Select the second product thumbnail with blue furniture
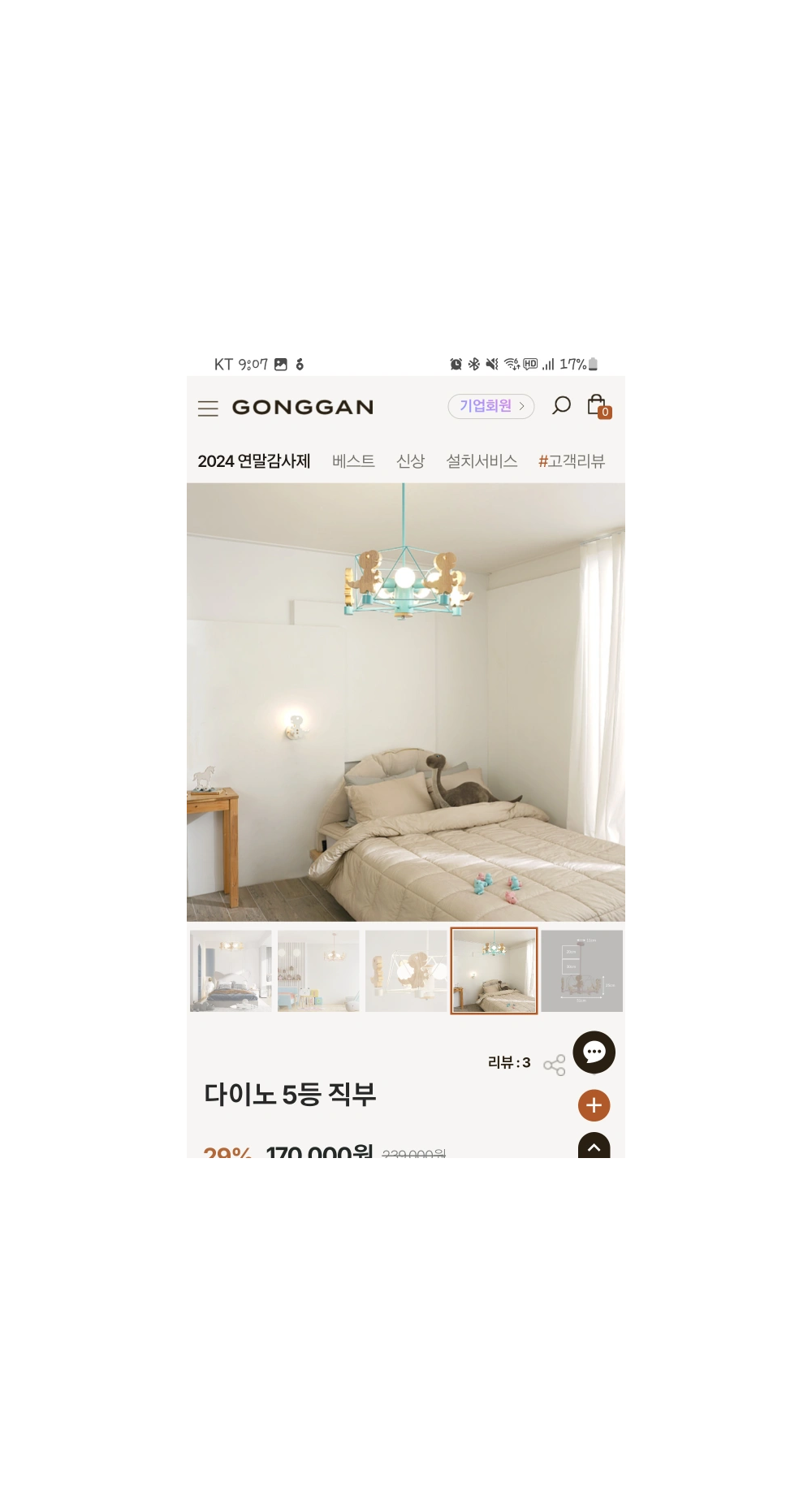Screen dimensions: 812x1504 [318, 971]
